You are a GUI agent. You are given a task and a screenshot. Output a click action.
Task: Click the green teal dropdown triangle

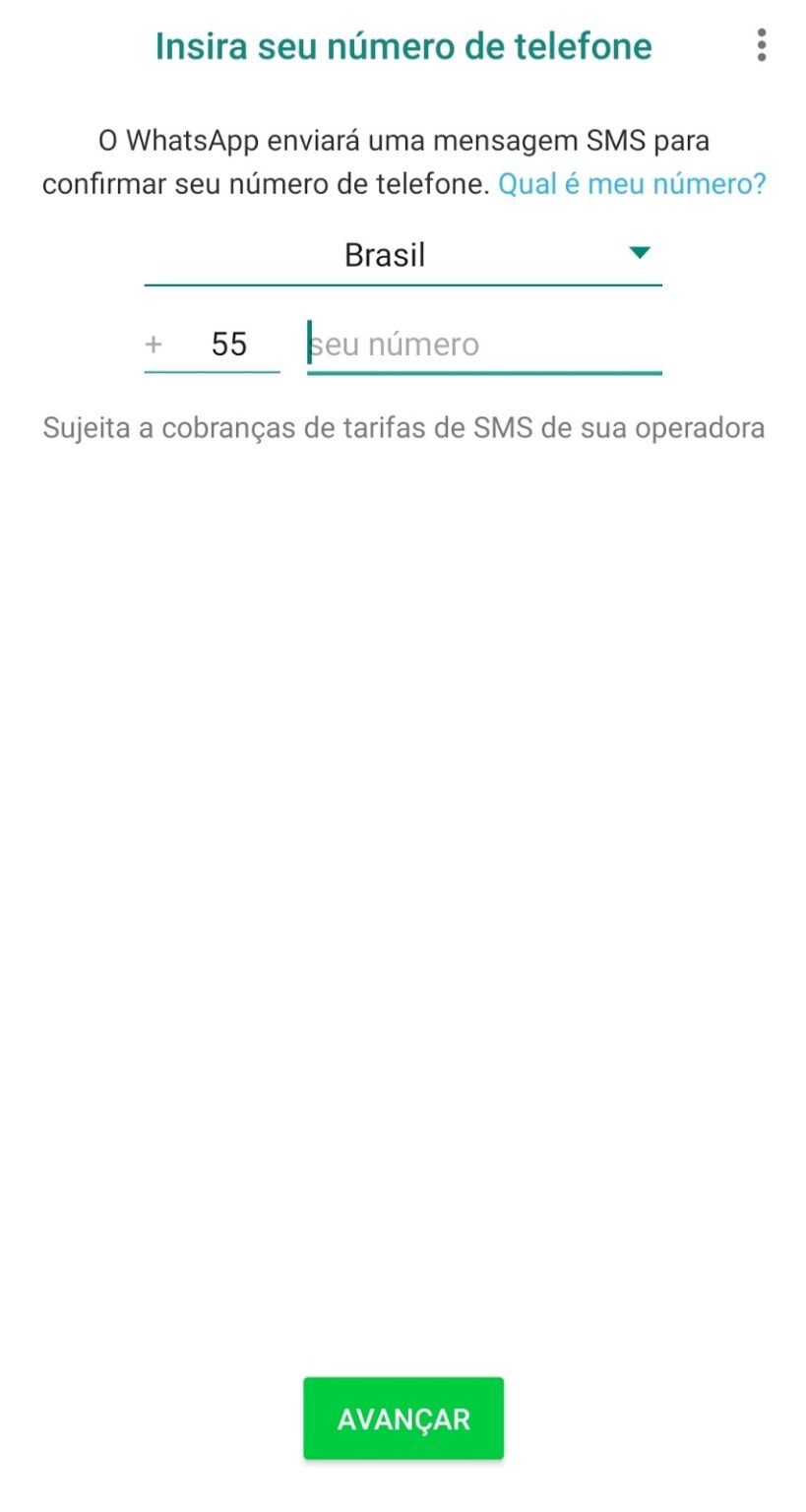click(x=641, y=253)
